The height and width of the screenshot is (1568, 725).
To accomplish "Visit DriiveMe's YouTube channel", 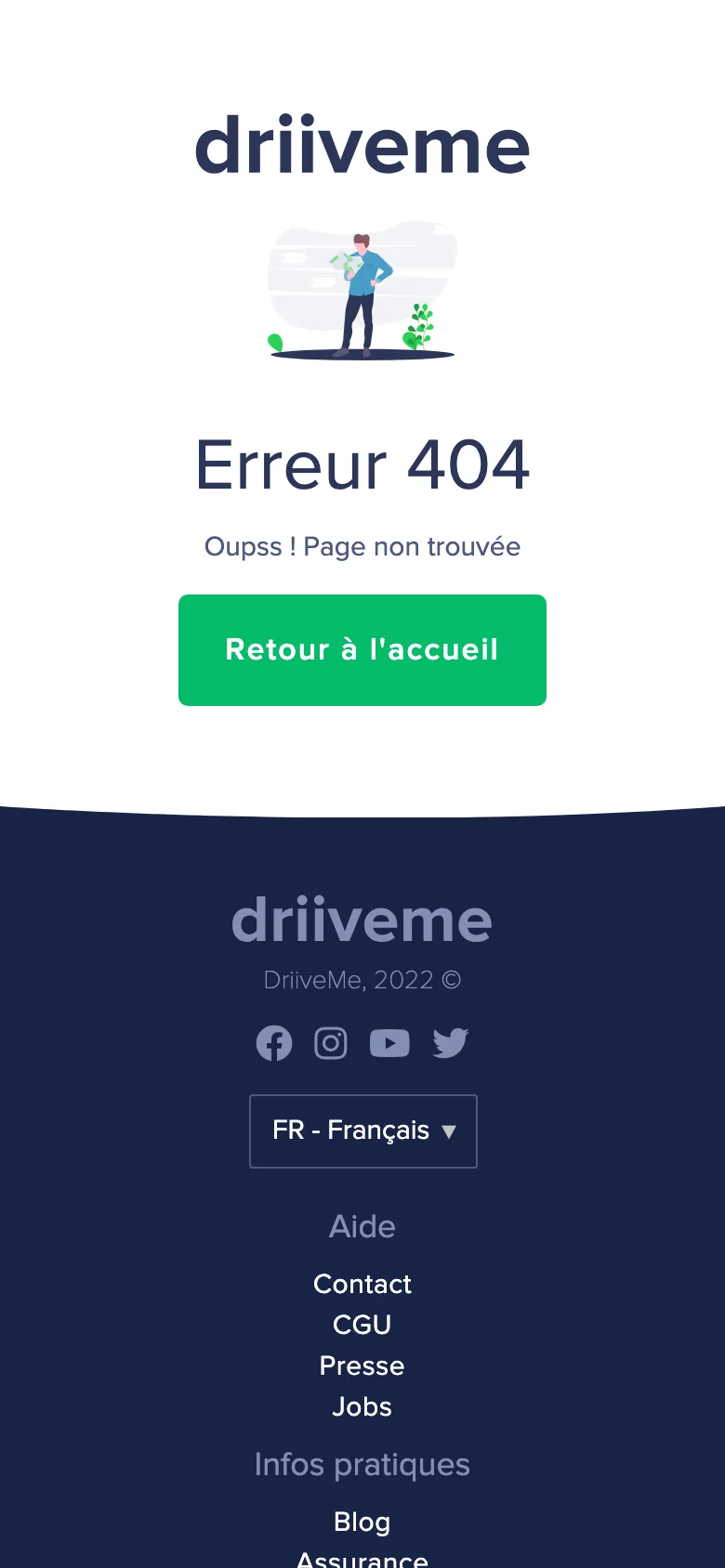I will pyautogui.click(x=389, y=1043).
